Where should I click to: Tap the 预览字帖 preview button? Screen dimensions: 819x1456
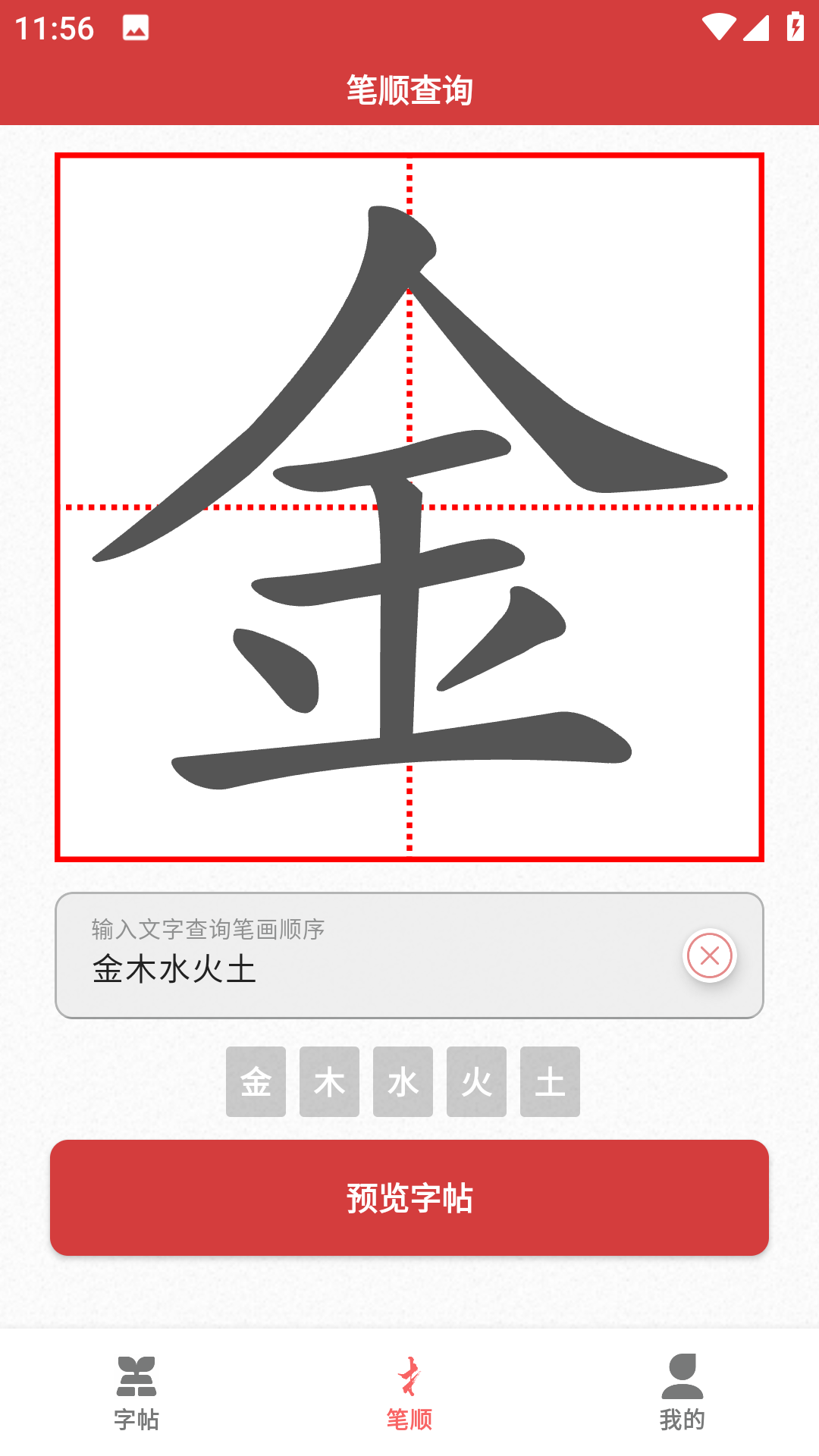coord(409,1198)
